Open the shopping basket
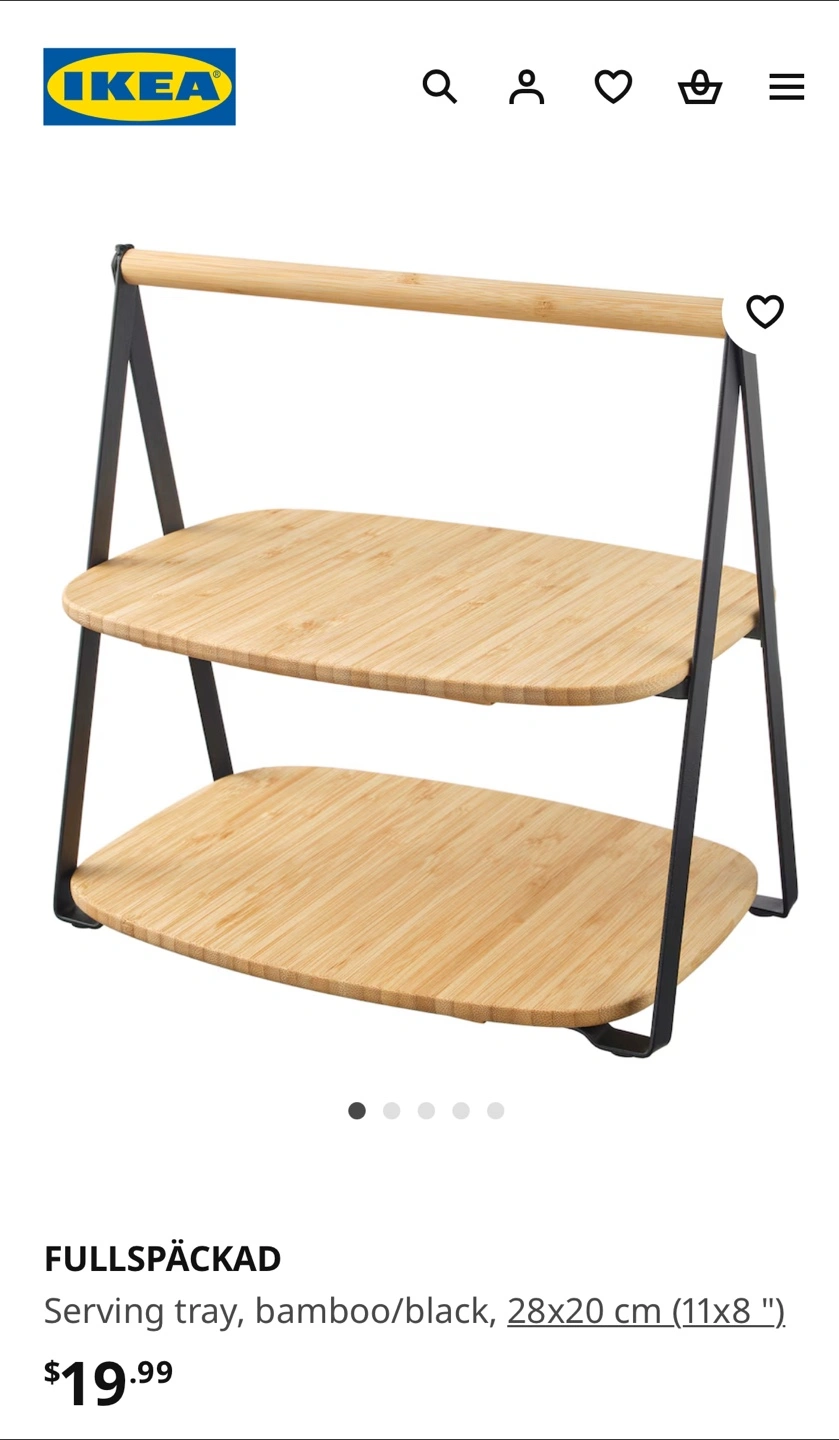The height and width of the screenshot is (1440, 839). pyautogui.click(x=700, y=87)
